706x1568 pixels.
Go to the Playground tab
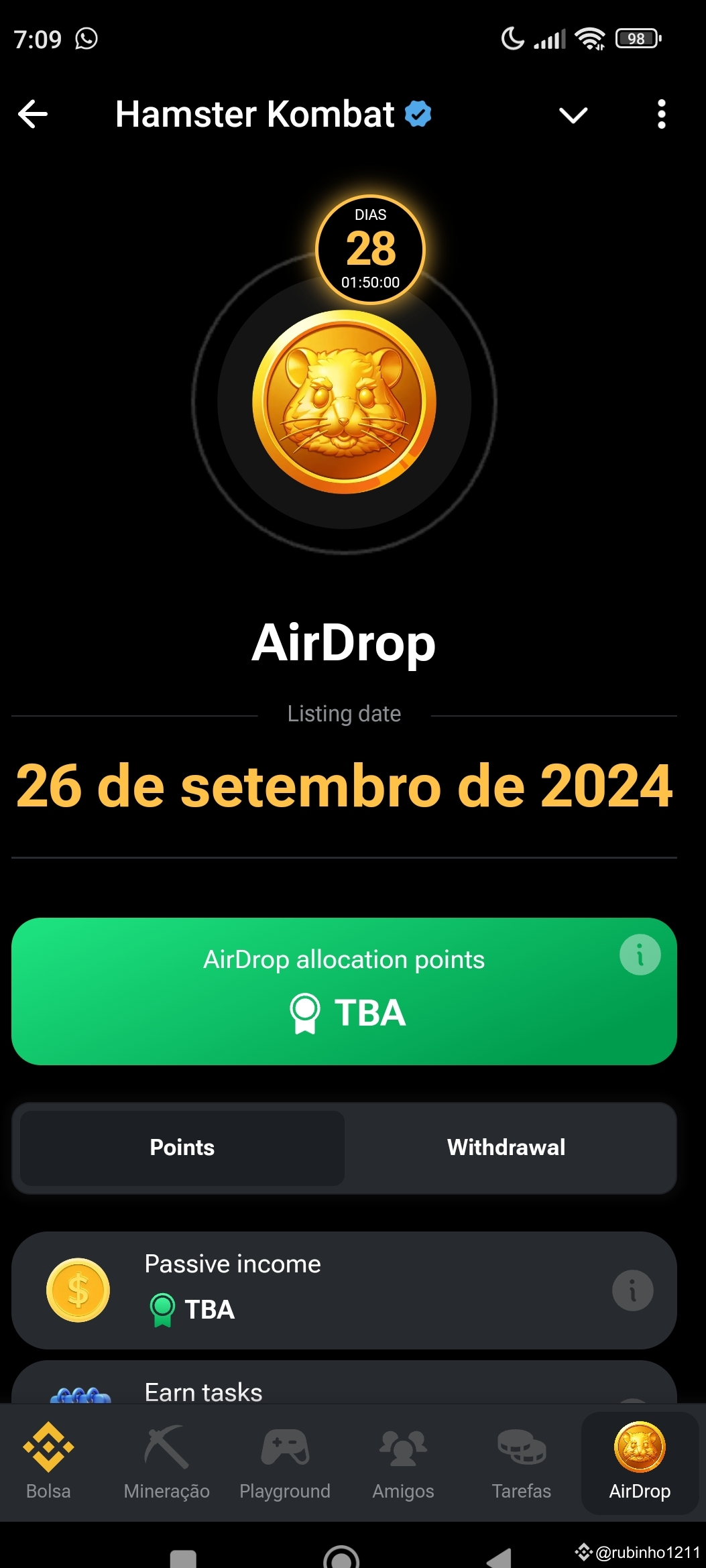(x=285, y=1463)
